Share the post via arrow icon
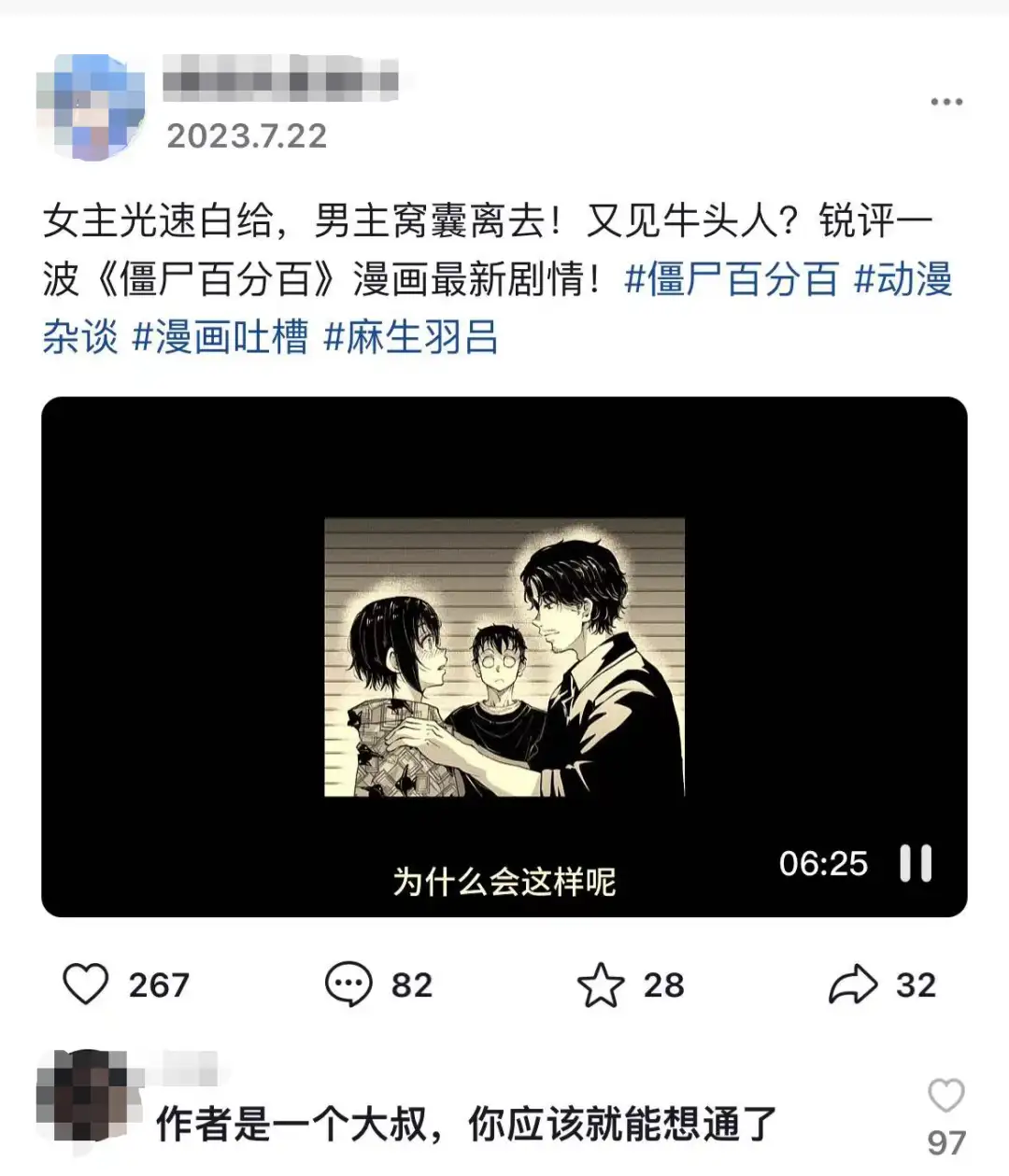 point(852,985)
